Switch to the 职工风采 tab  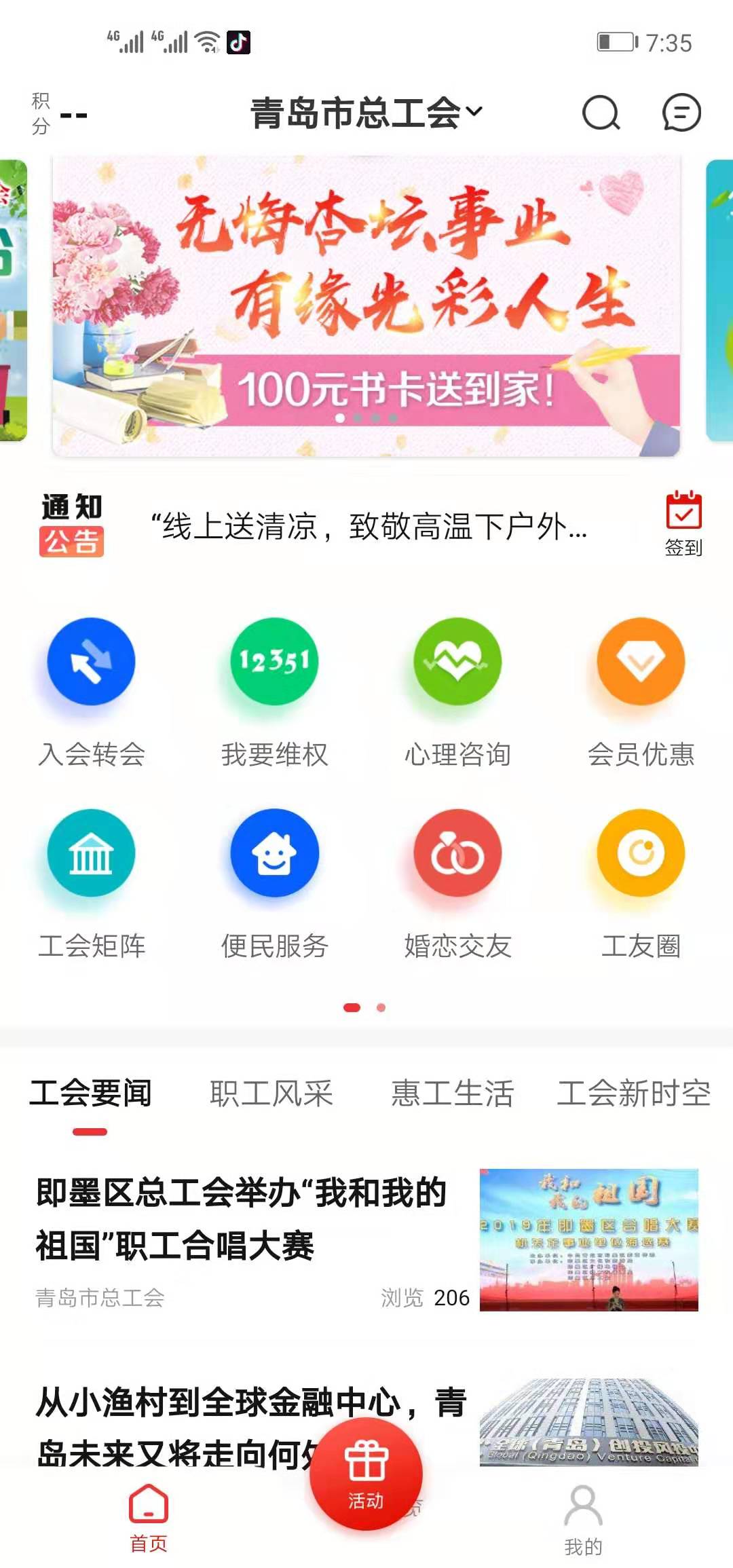click(x=271, y=1094)
